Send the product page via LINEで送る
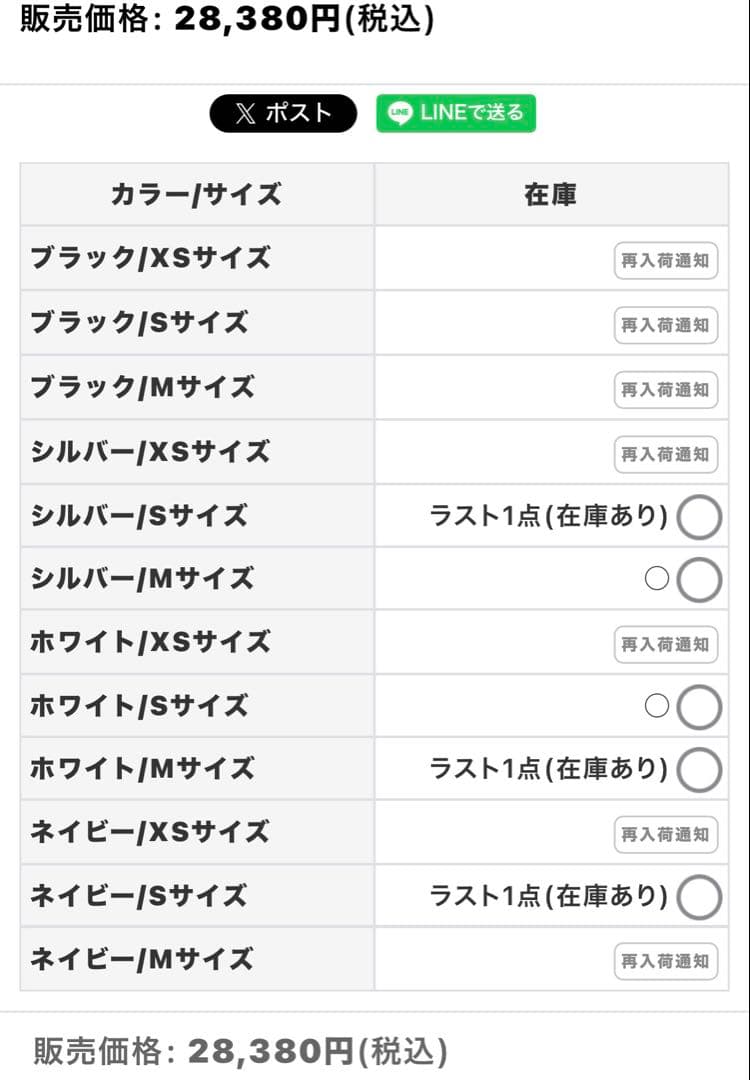This screenshot has width=750, height=1080. (455, 114)
